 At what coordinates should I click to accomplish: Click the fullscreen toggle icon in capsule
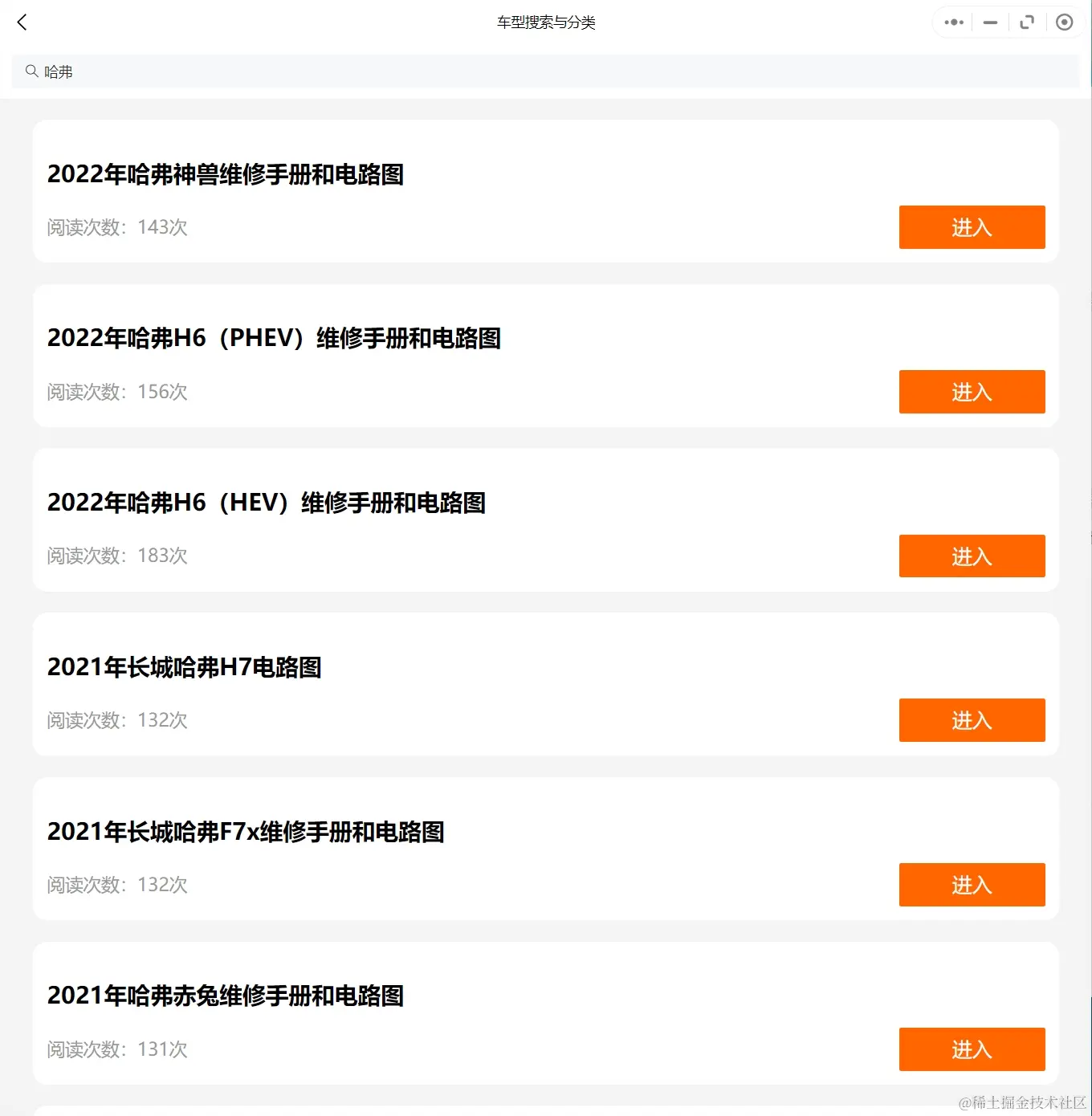tap(1027, 22)
